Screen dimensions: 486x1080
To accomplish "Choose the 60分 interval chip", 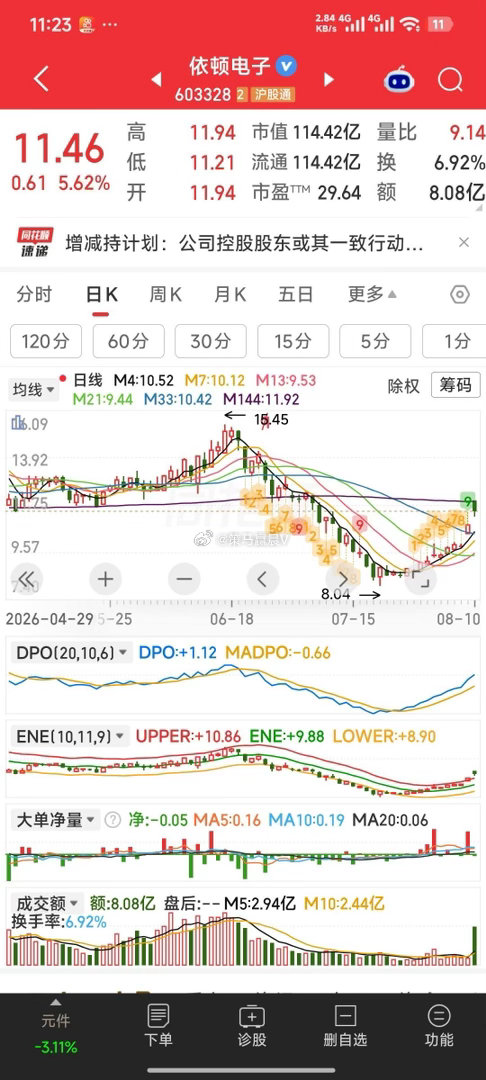I will click(x=129, y=341).
